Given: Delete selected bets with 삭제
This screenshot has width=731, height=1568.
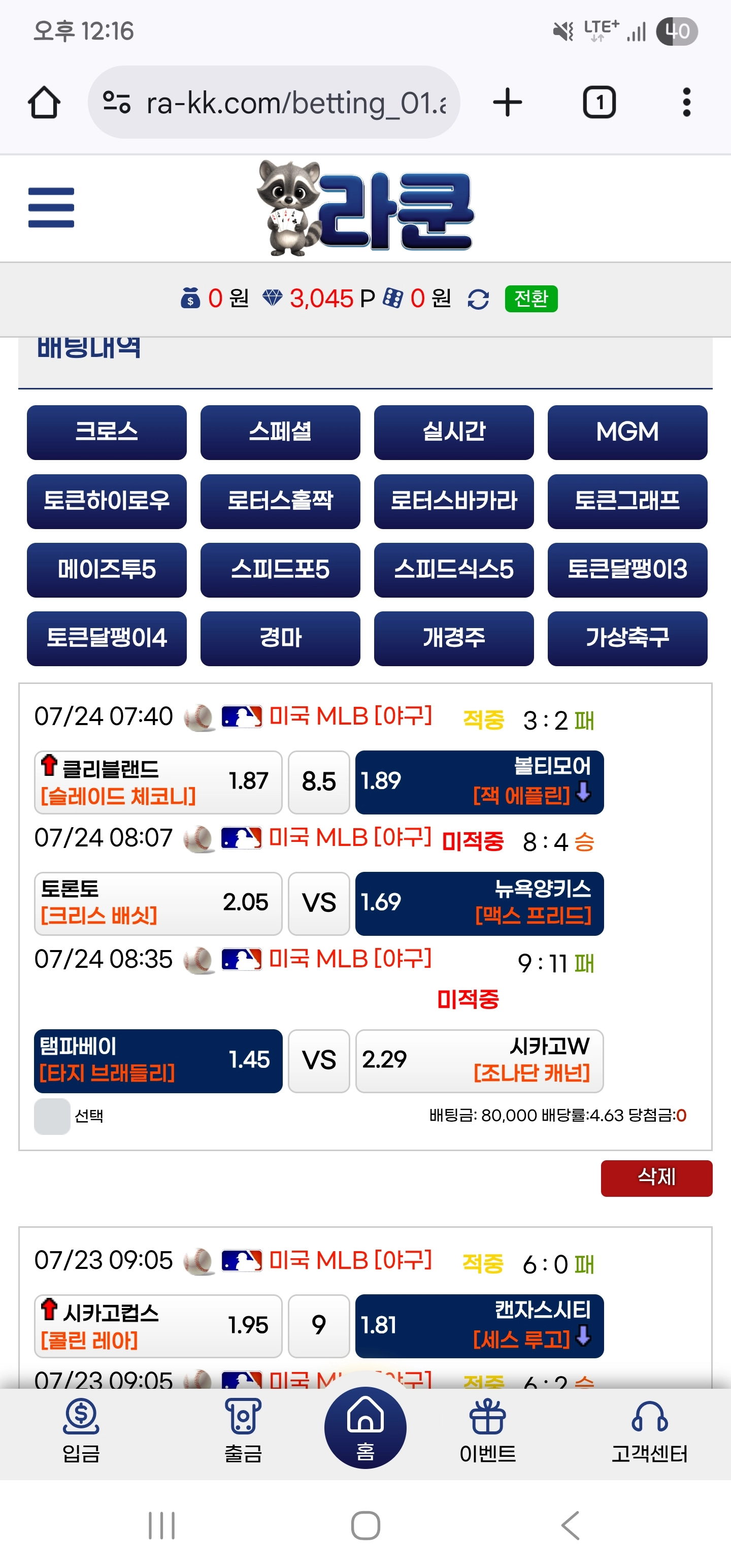Looking at the screenshot, I should pyautogui.click(x=656, y=1178).
